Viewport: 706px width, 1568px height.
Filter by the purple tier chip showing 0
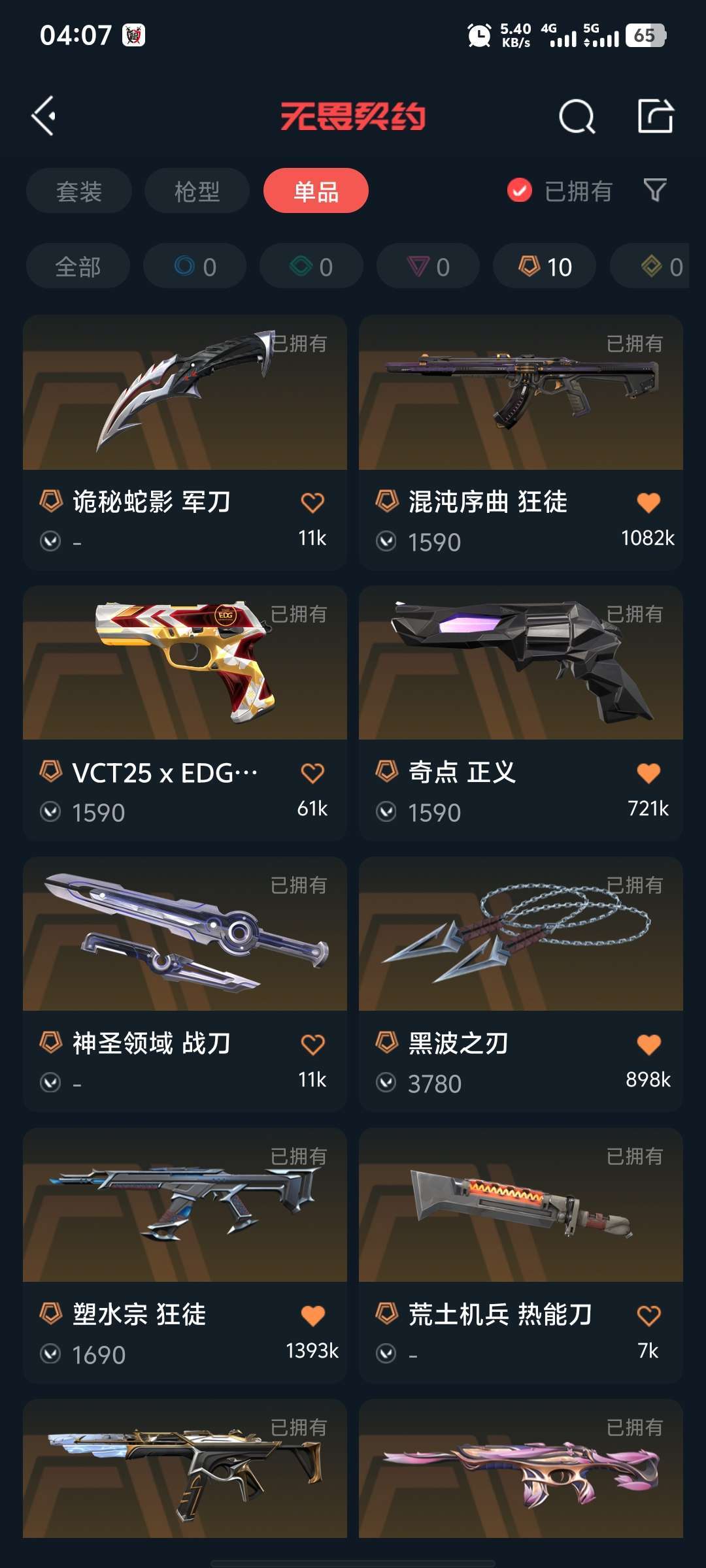tap(428, 267)
